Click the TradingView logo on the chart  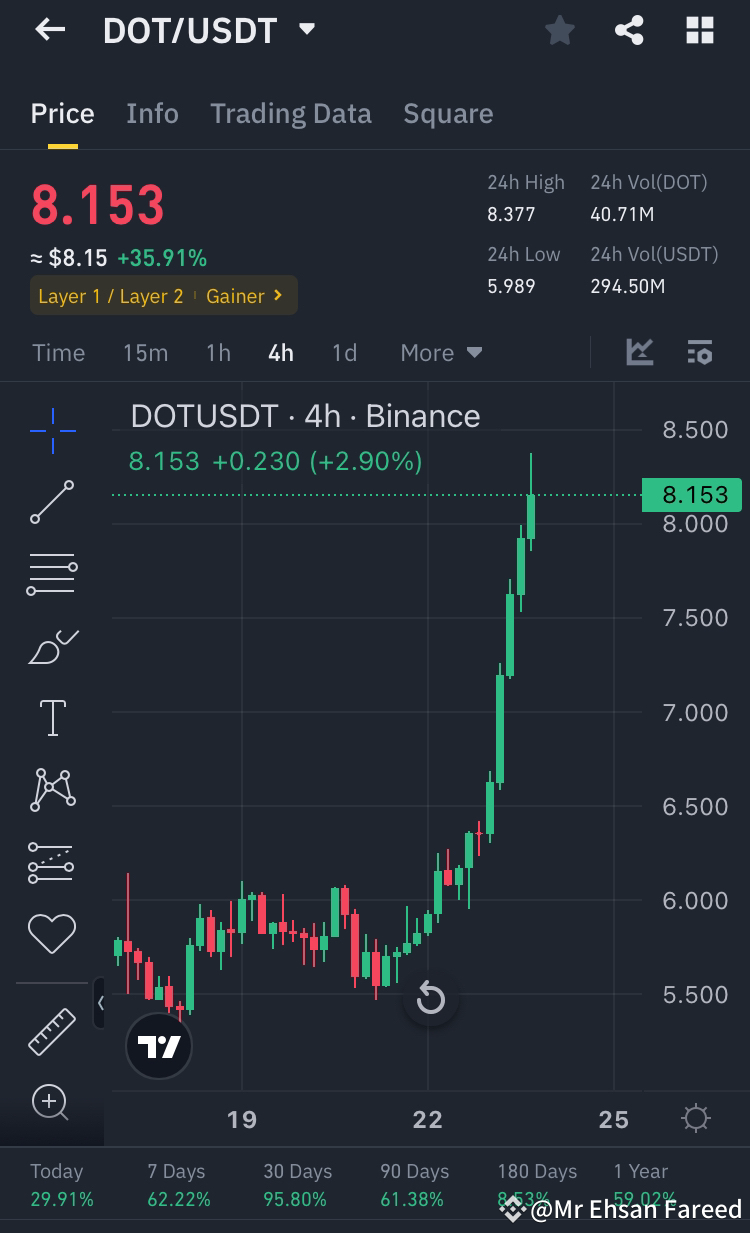[158, 1045]
